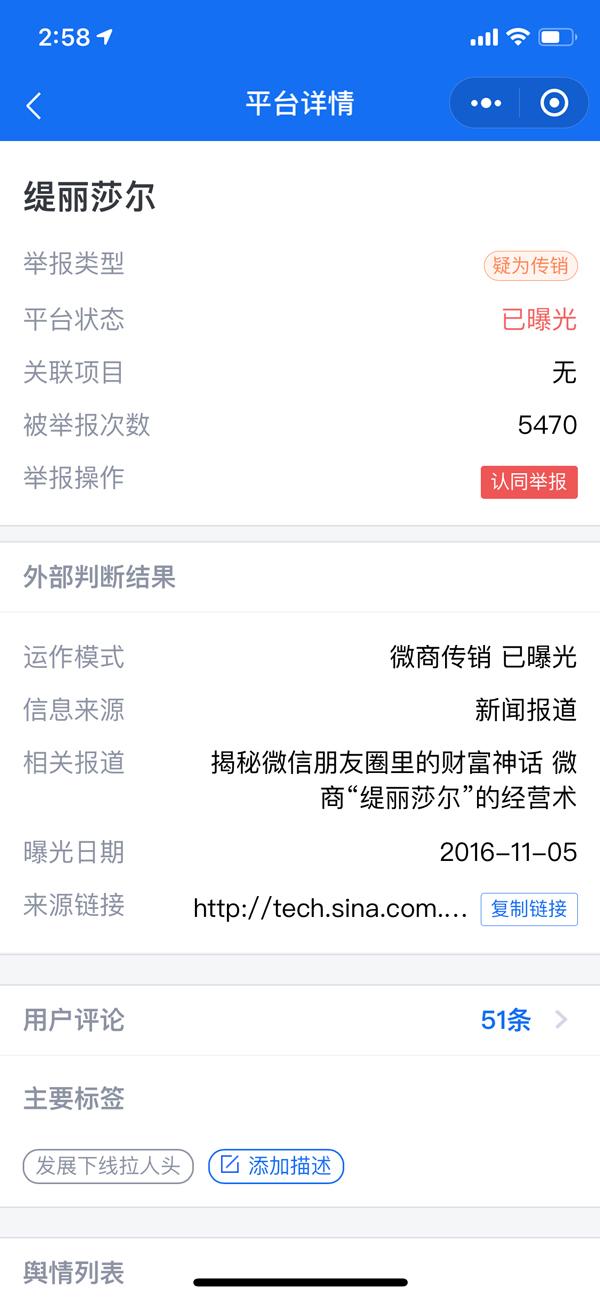Go back using the top-left arrow
Screen dimensions: 600x1299
click(34, 105)
